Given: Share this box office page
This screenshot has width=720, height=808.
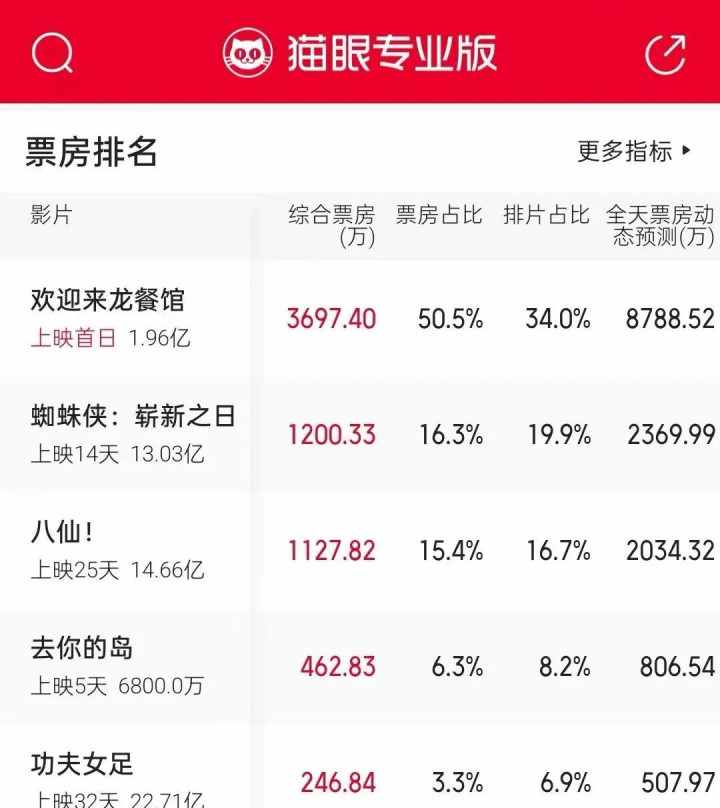Looking at the screenshot, I should click(x=665, y=54).
